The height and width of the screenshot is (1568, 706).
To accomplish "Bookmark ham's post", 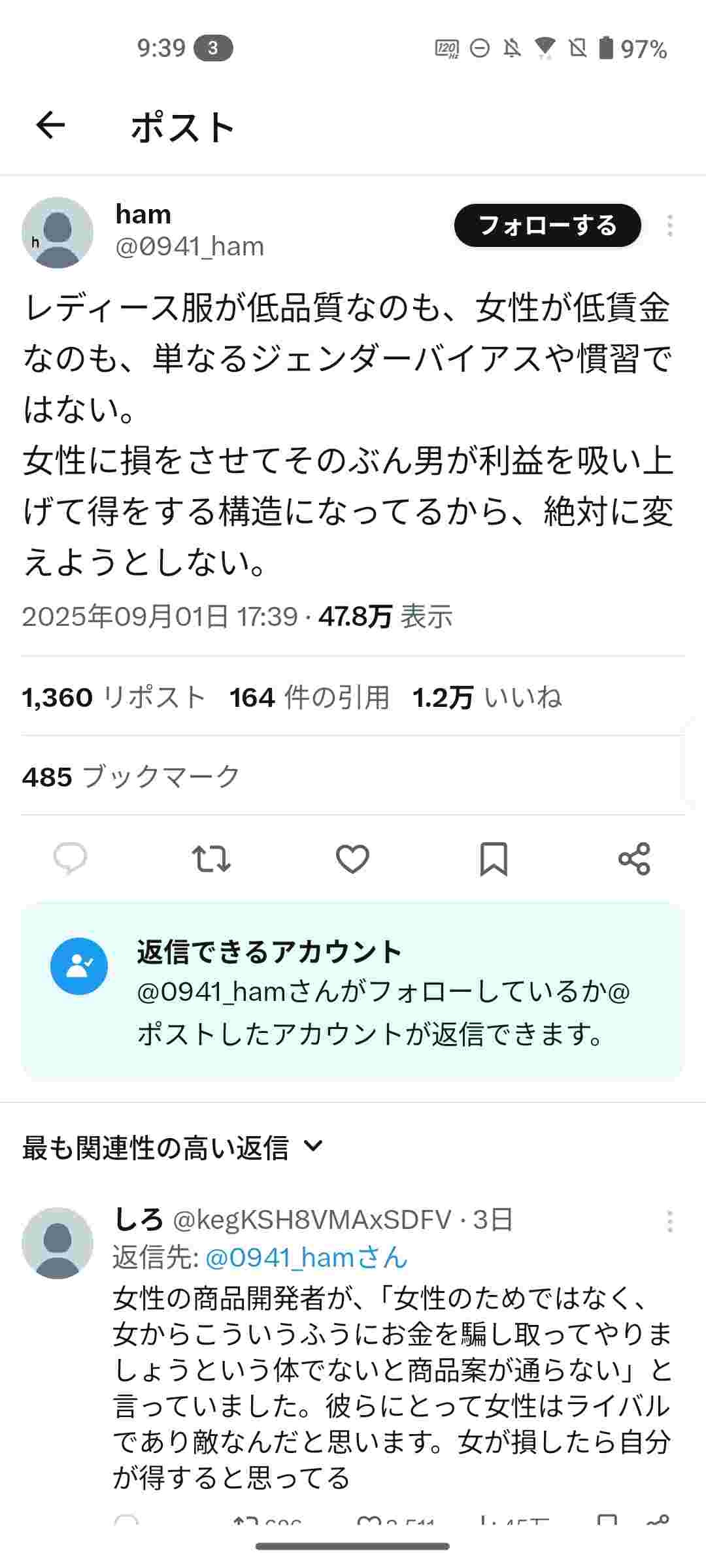I will click(494, 858).
